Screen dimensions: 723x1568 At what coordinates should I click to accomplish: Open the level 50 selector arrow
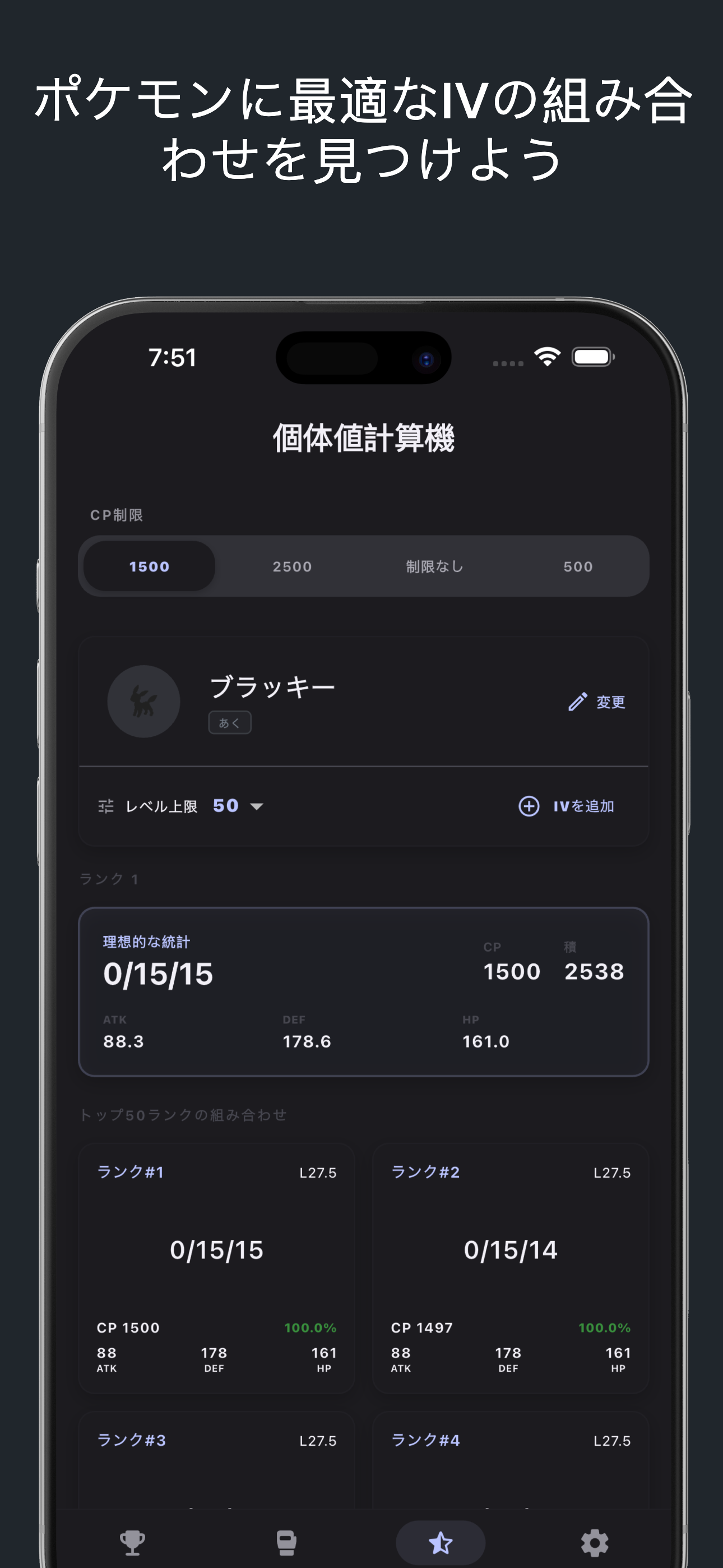point(257,806)
